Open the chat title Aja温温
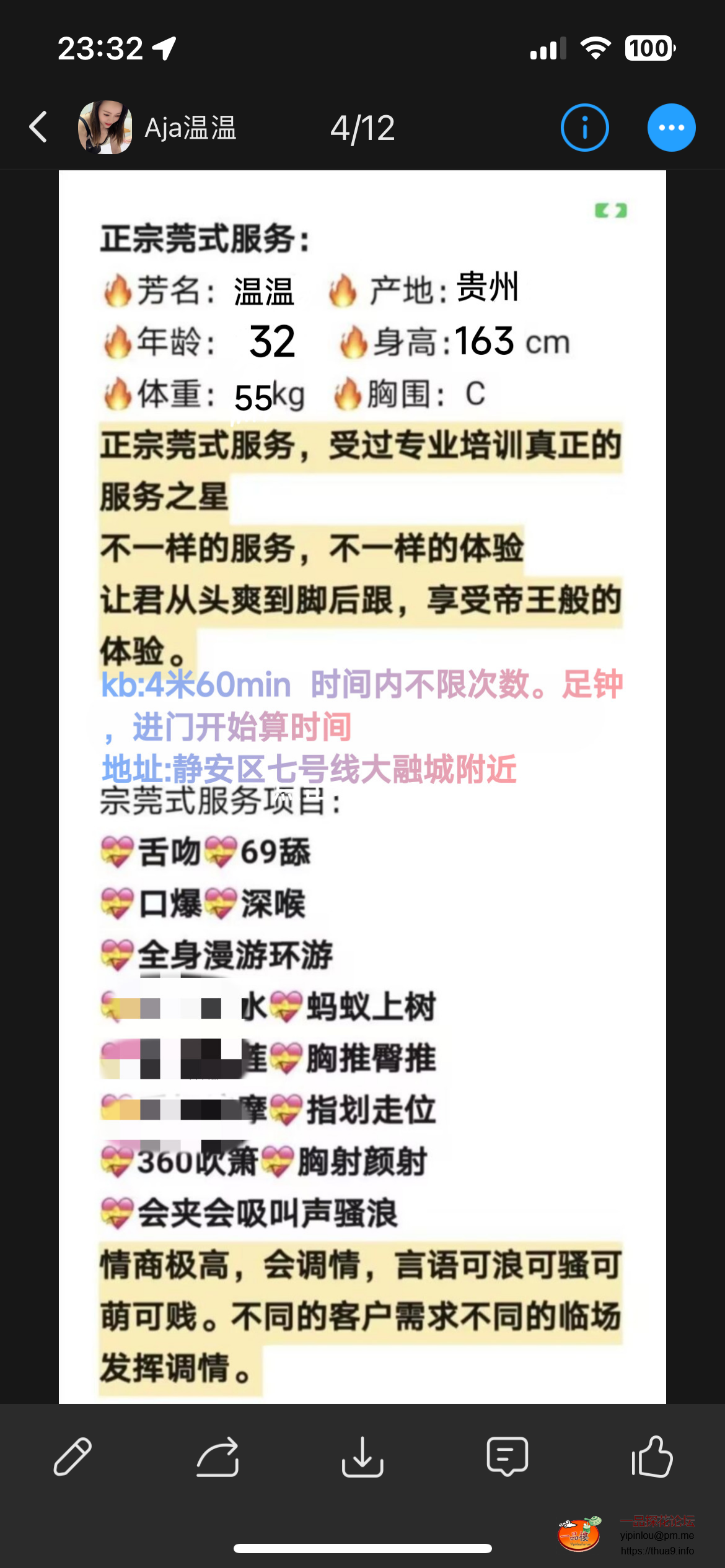 click(192, 129)
